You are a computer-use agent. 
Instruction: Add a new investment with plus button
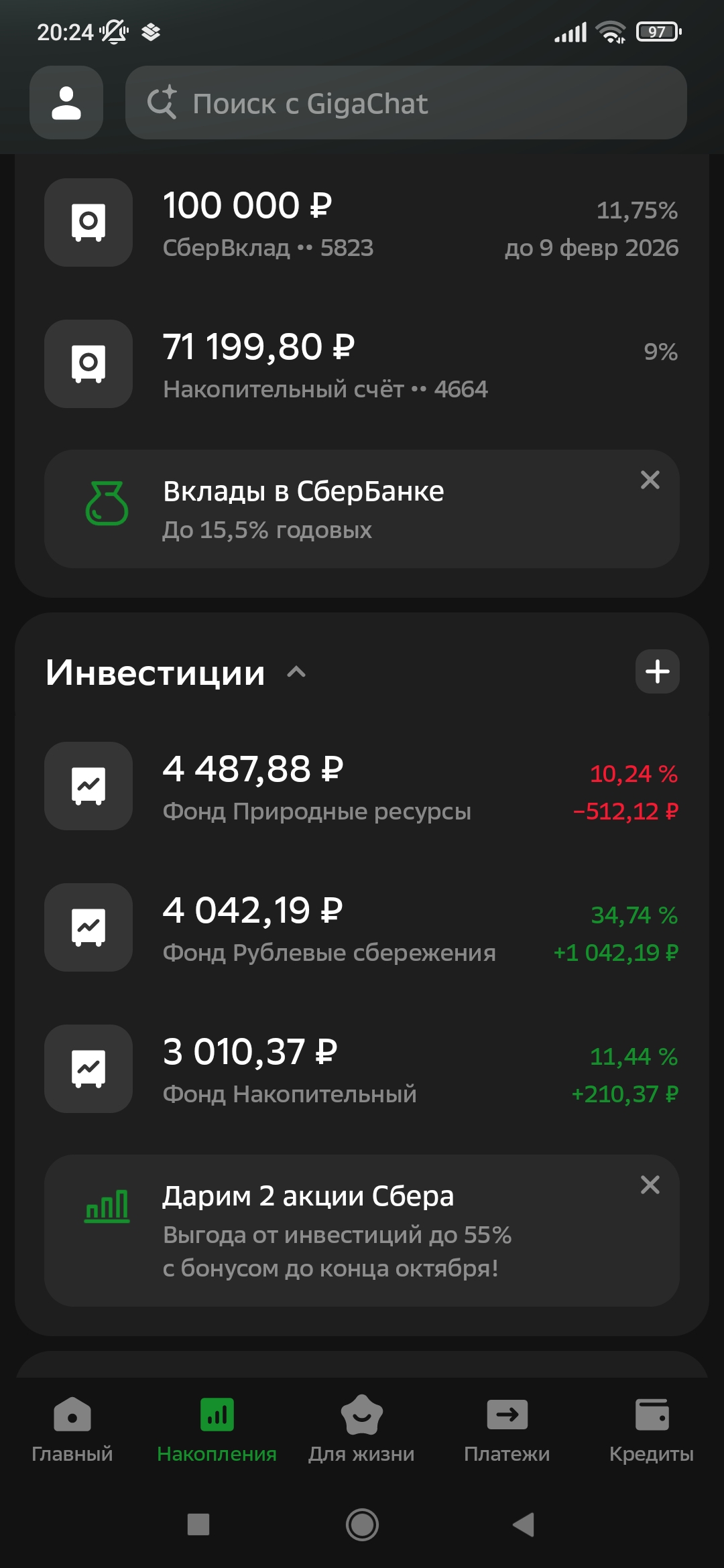[657, 671]
